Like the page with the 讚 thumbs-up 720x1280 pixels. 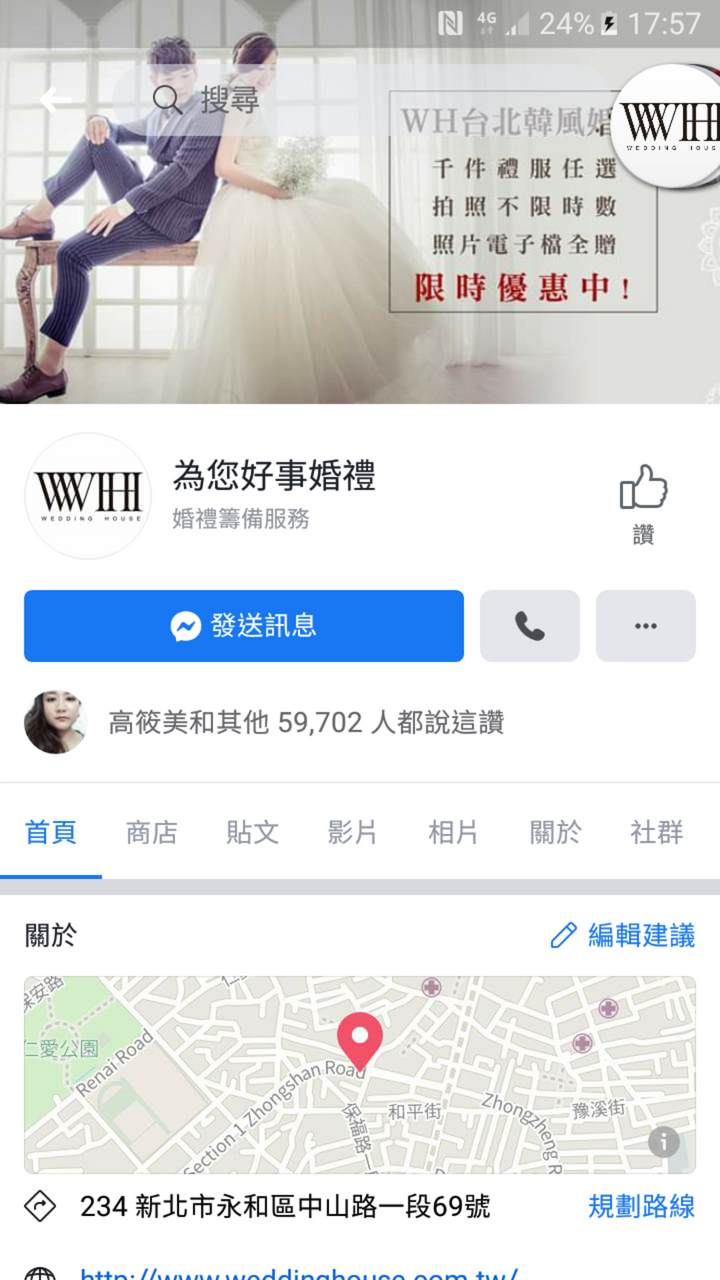643,503
